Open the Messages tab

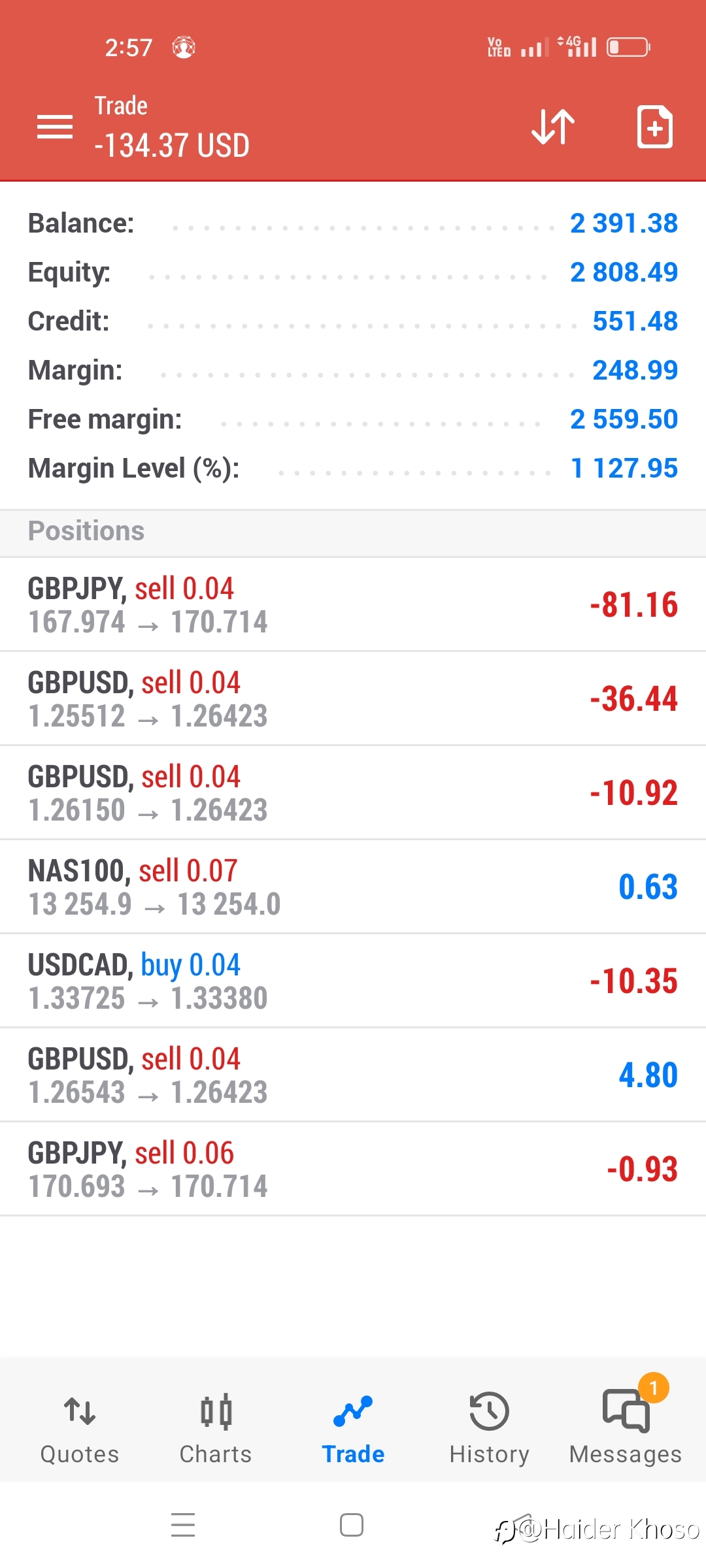(x=626, y=1429)
